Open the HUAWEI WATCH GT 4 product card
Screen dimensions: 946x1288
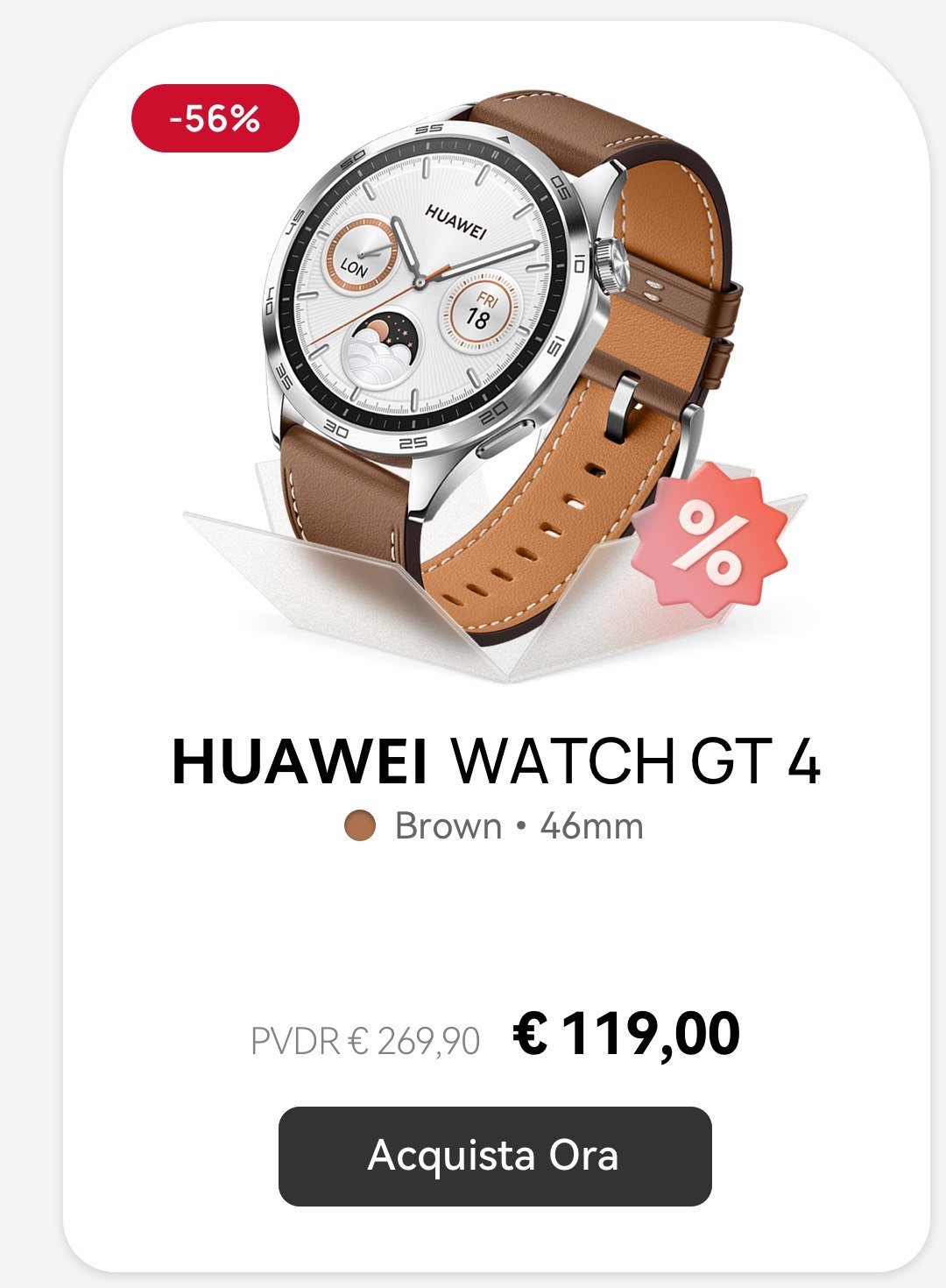495,761
